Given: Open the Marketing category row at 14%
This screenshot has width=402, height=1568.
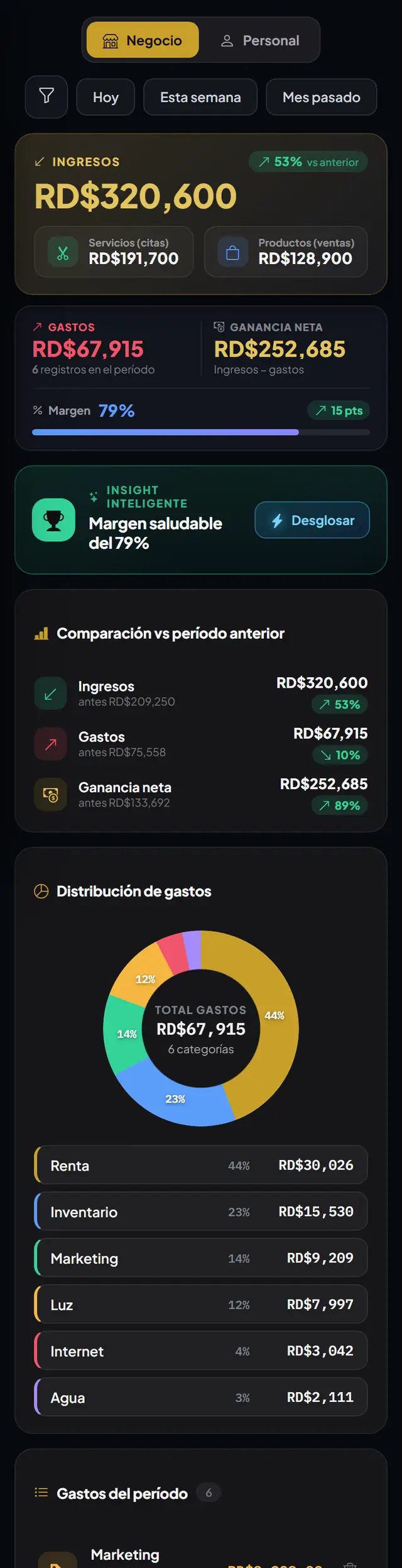Looking at the screenshot, I should (201, 1258).
